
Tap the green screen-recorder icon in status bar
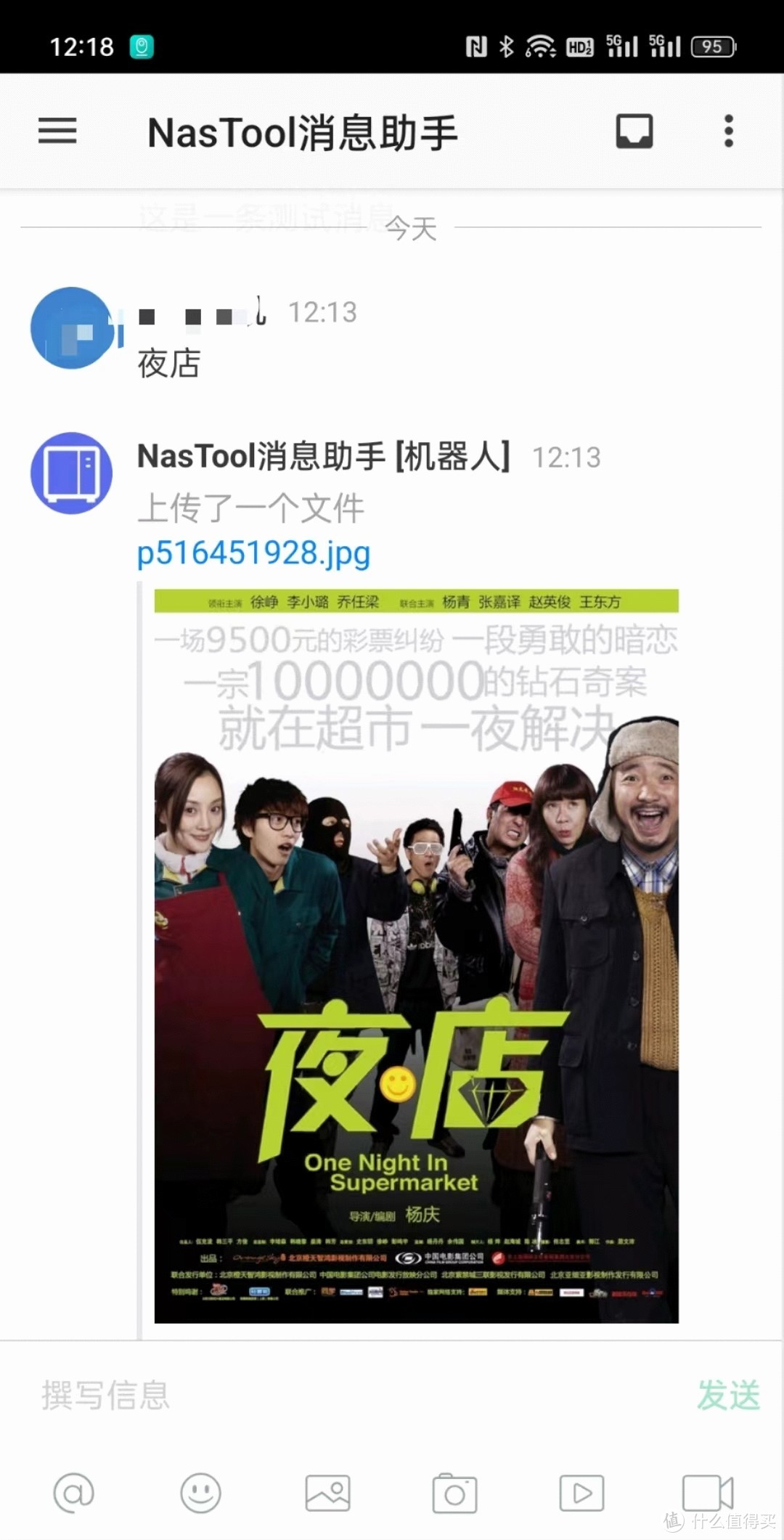(x=142, y=45)
